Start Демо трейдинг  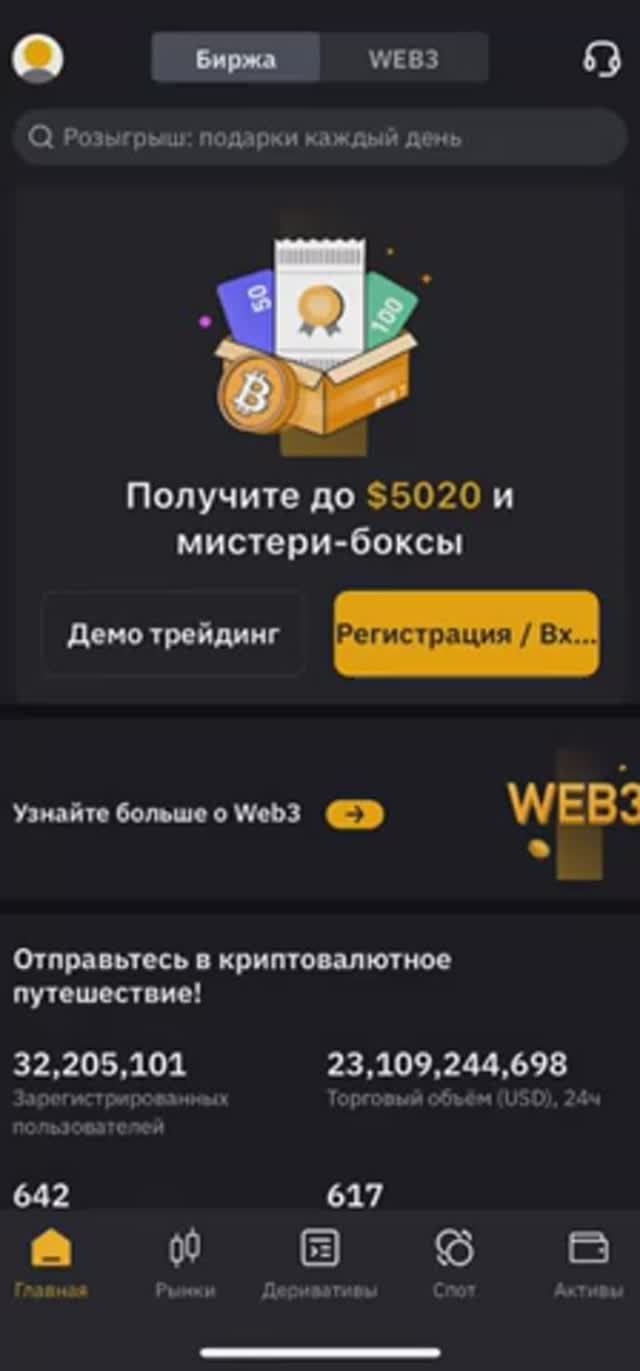173,634
